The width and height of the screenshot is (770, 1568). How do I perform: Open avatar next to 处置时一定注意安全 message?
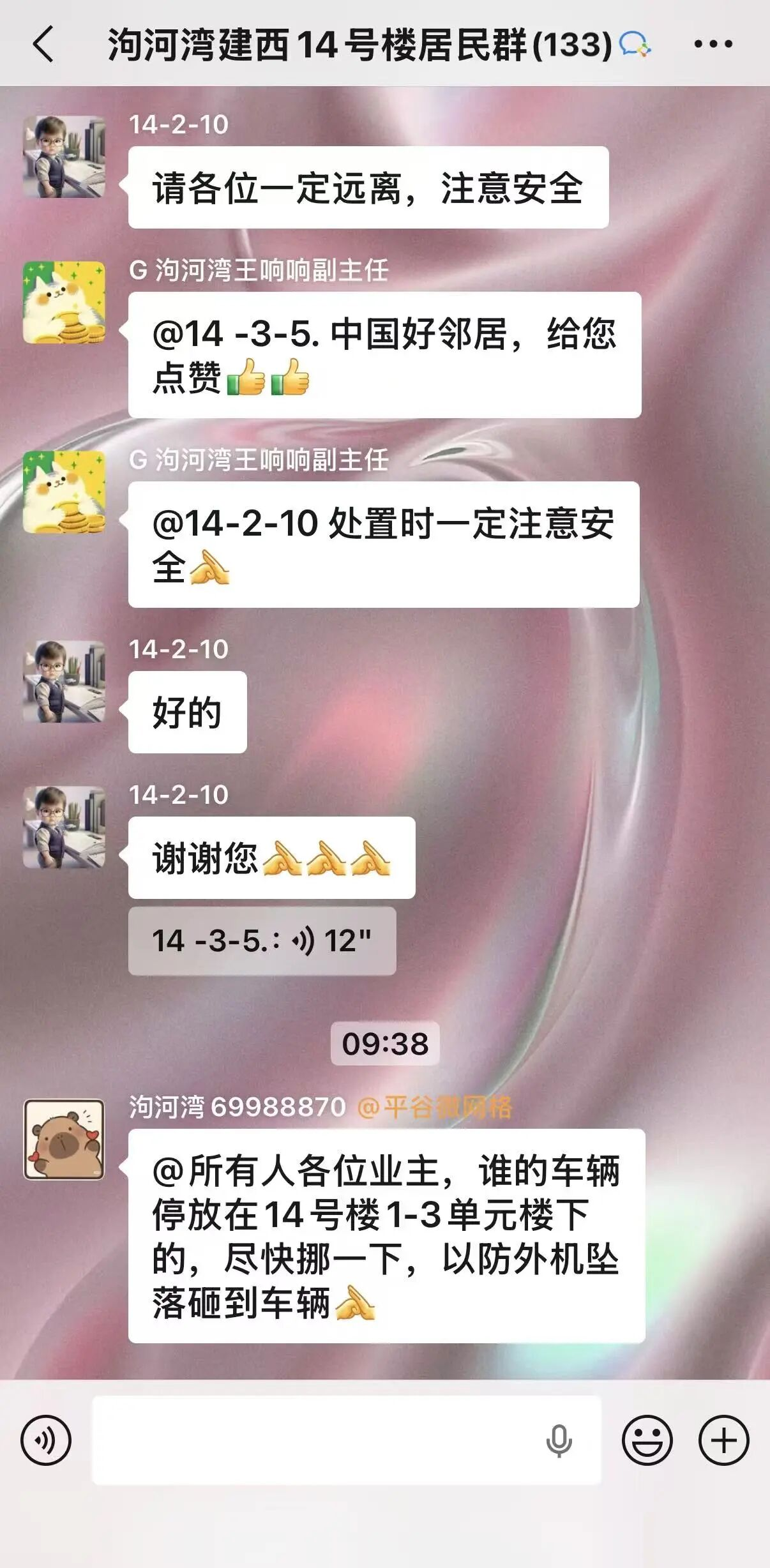click(64, 492)
